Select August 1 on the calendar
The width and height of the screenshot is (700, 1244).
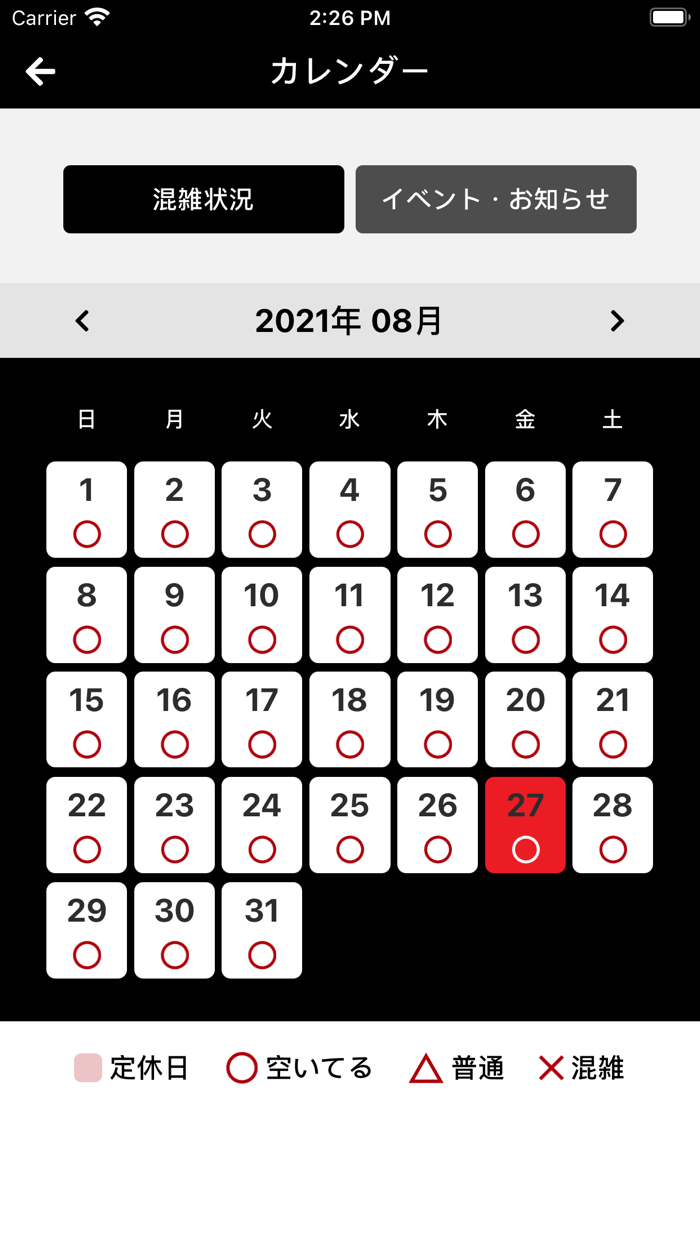pos(87,510)
